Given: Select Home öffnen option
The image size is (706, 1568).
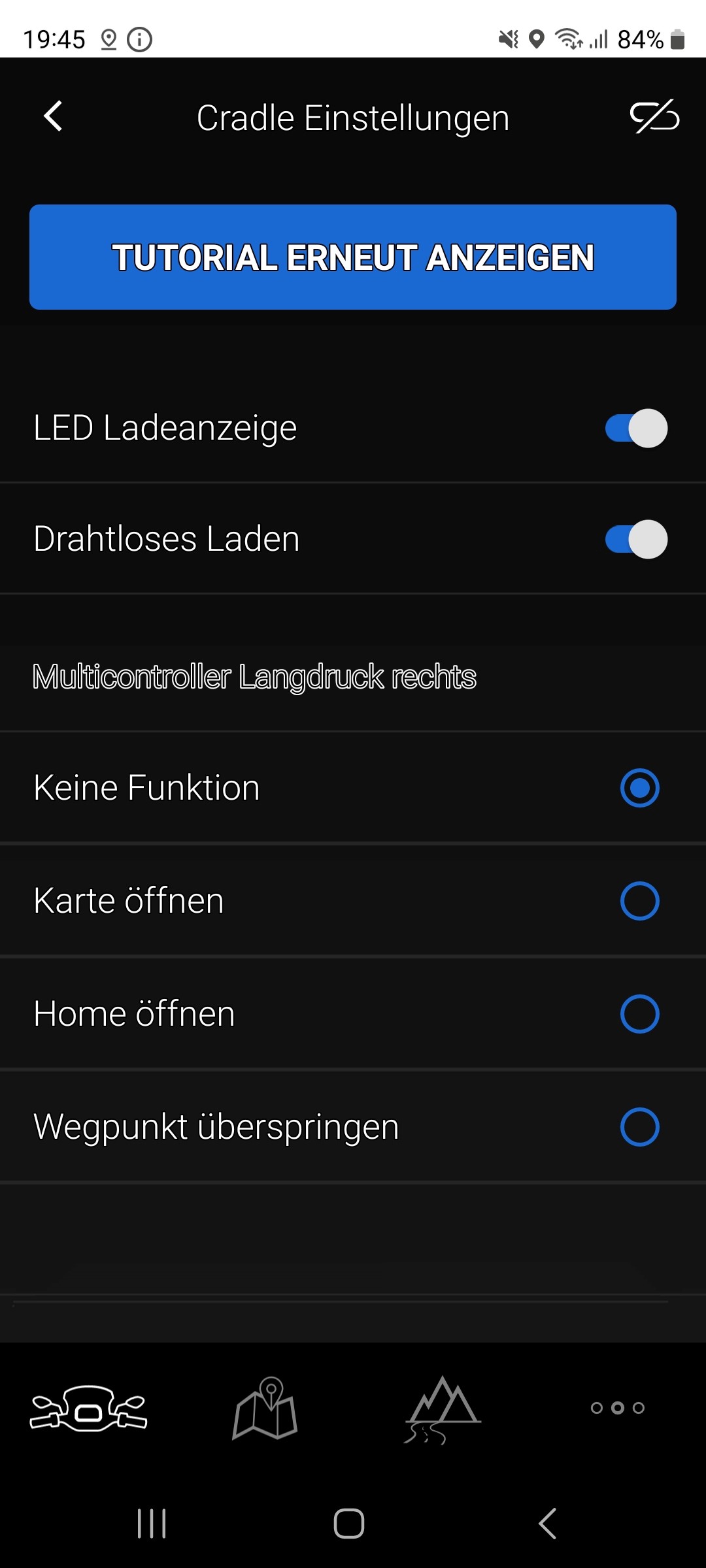Looking at the screenshot, I should coord(639,1014).
